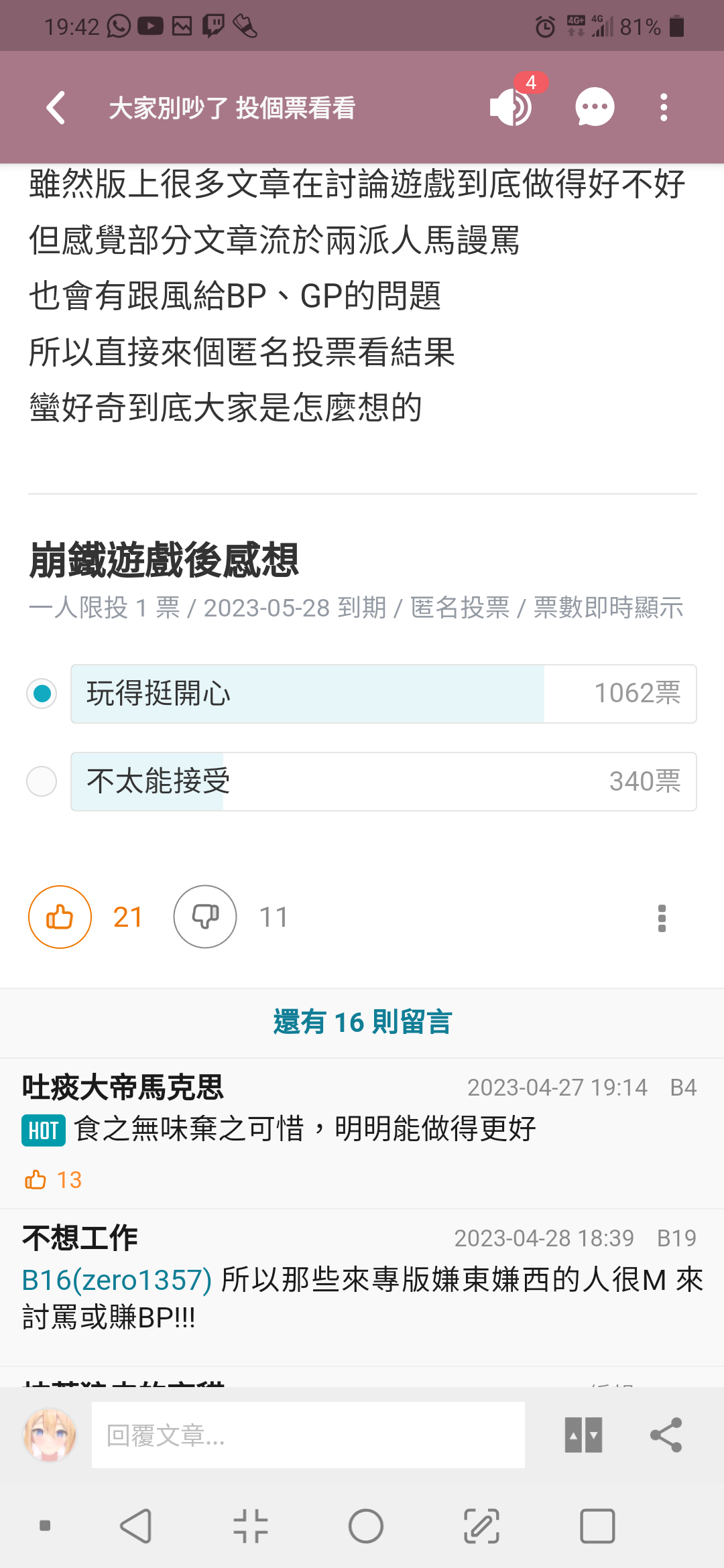Tap the system home button
724x1568 pixels.
[x=366, y=1526]
